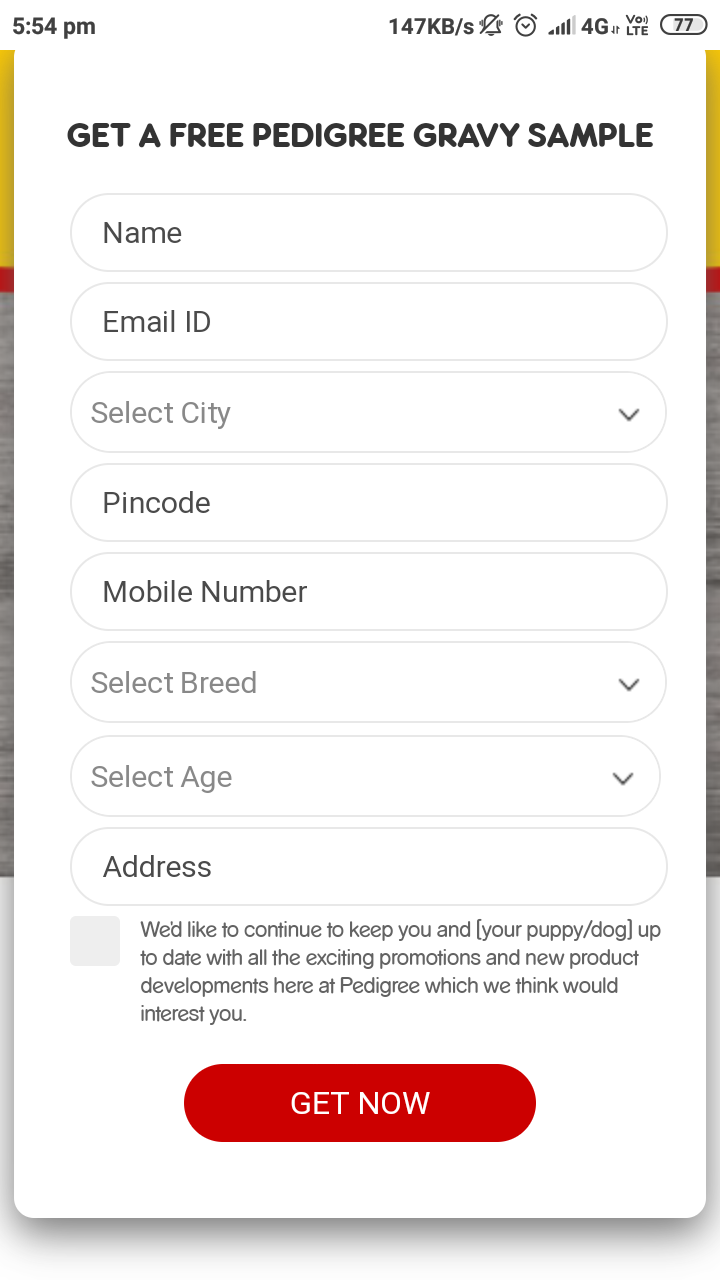720x1280 pixels.
Task: Expand the Select Breed dropdown
Action: [x=368, y=682]
